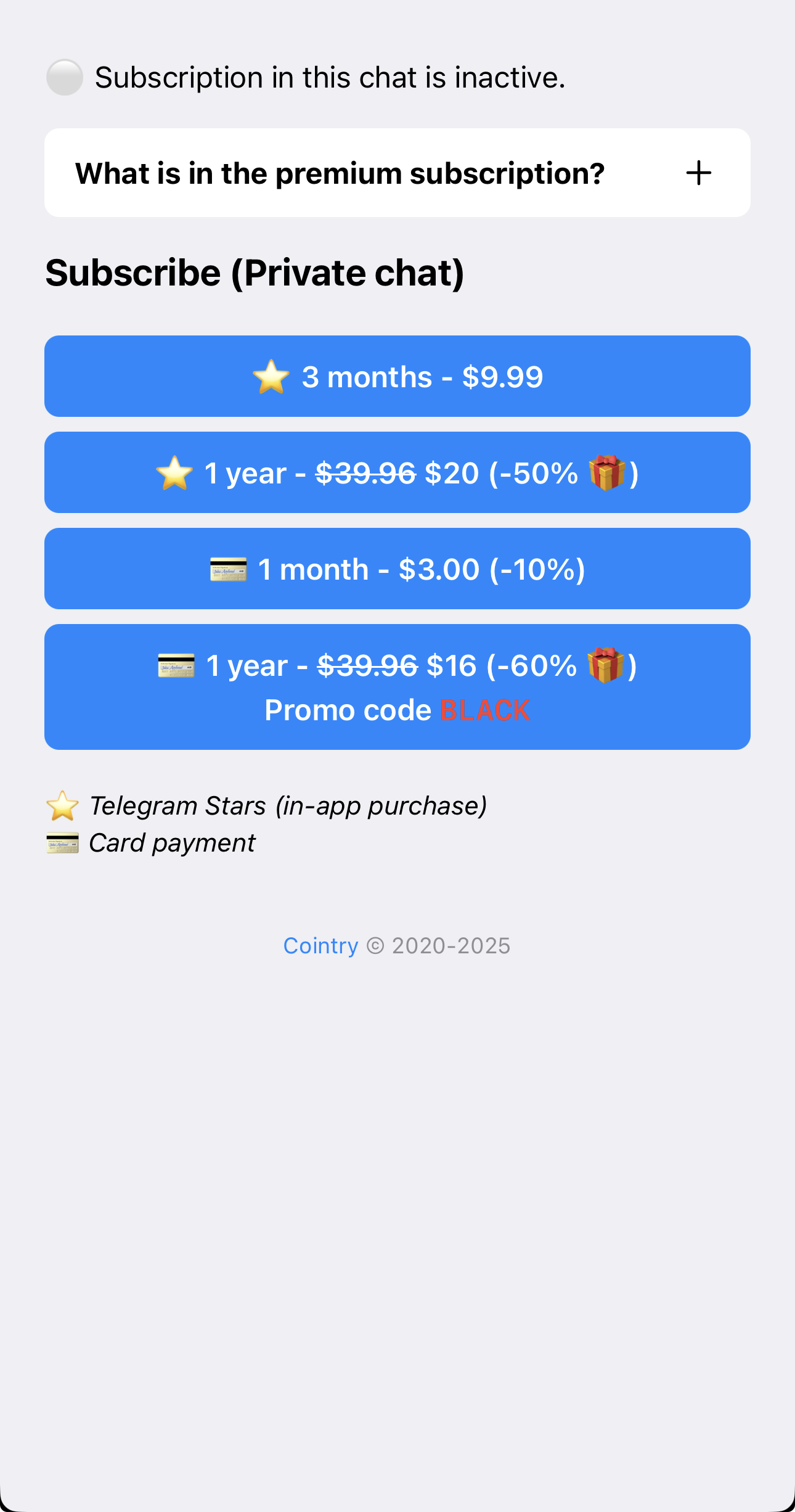
Task: Choose the 3 months $9.99 subscription
Action: (397, 376)
